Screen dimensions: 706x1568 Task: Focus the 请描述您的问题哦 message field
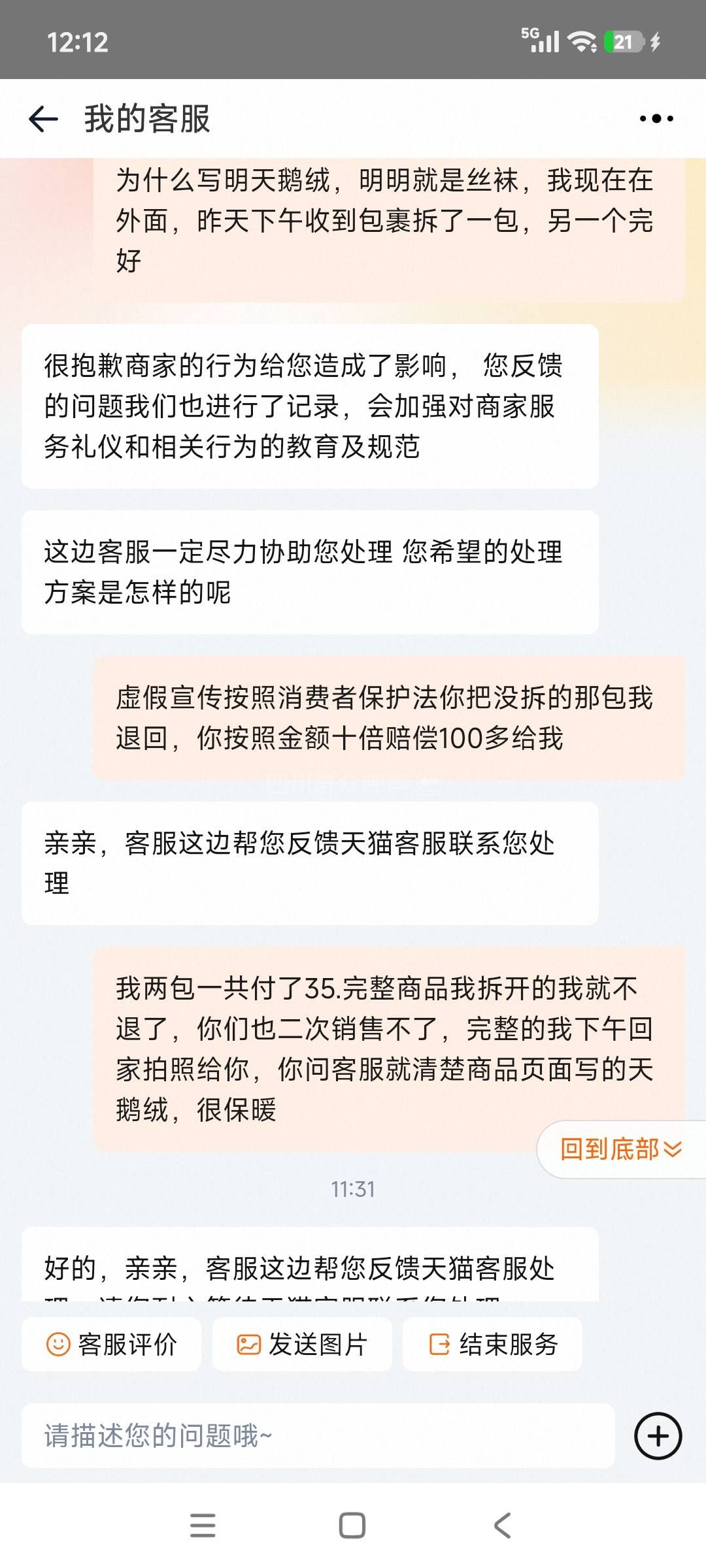tap(318, 1436)
